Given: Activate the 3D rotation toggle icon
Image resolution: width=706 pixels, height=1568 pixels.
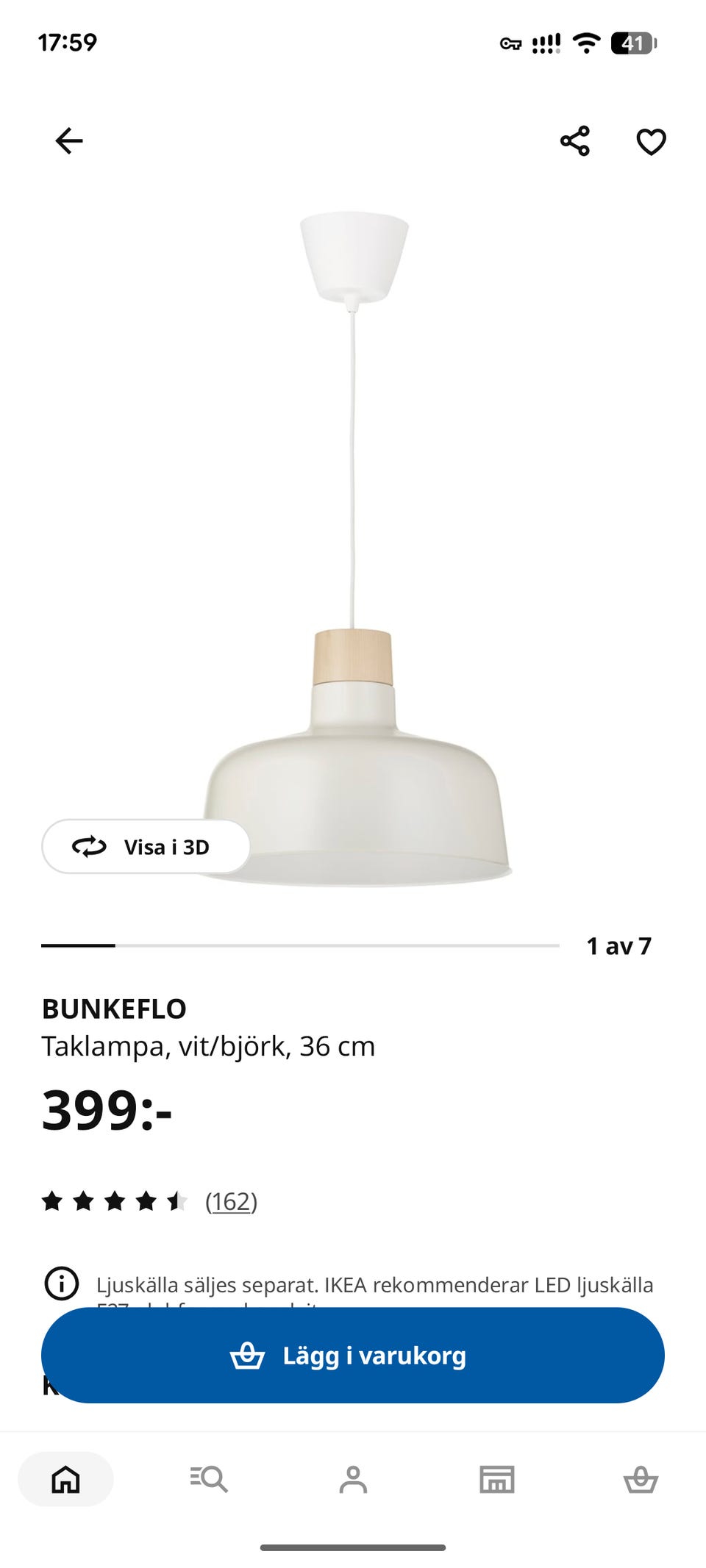Looking at the screenshot, I should coord(88,846).
